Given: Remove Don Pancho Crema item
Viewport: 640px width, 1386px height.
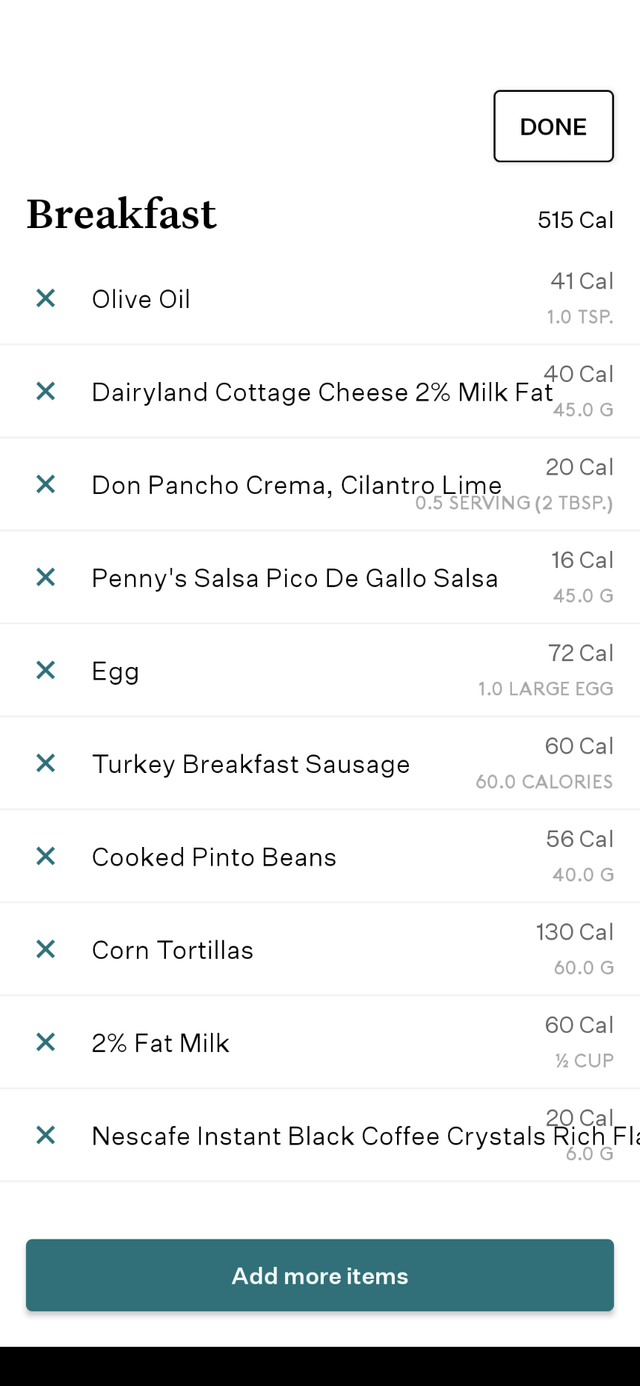Looking at the screenshot, I should [x=45, y=484].
